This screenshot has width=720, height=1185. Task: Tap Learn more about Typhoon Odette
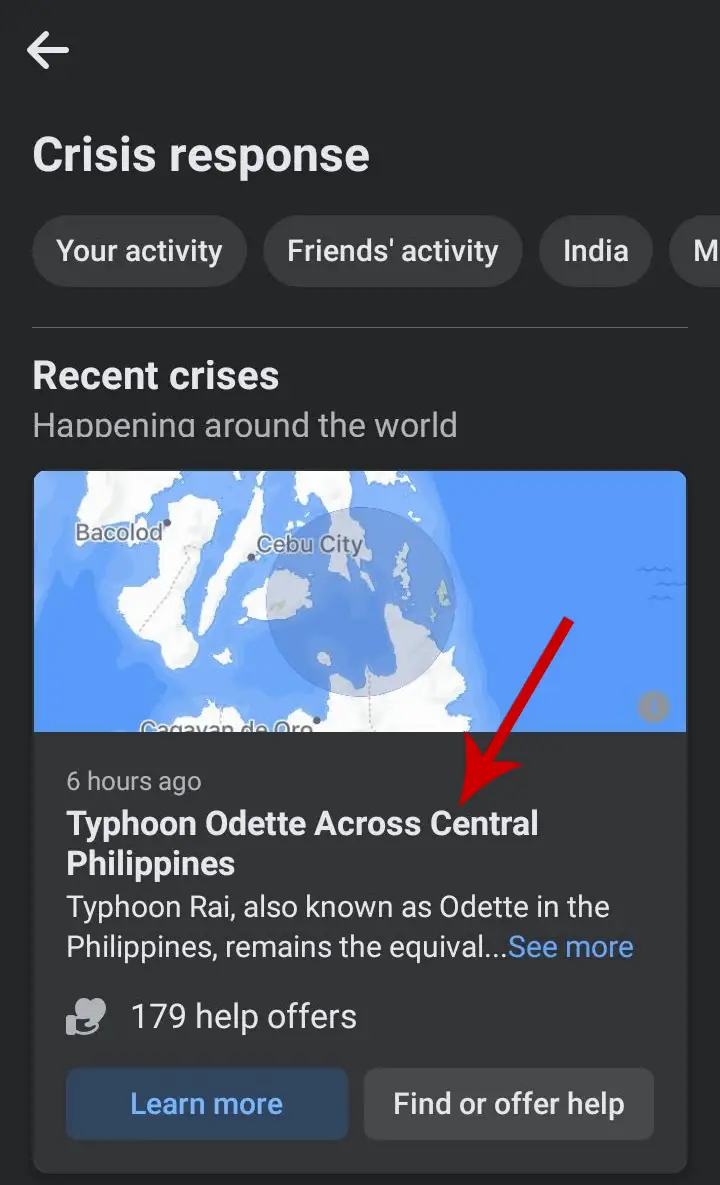coord(207,1103)
